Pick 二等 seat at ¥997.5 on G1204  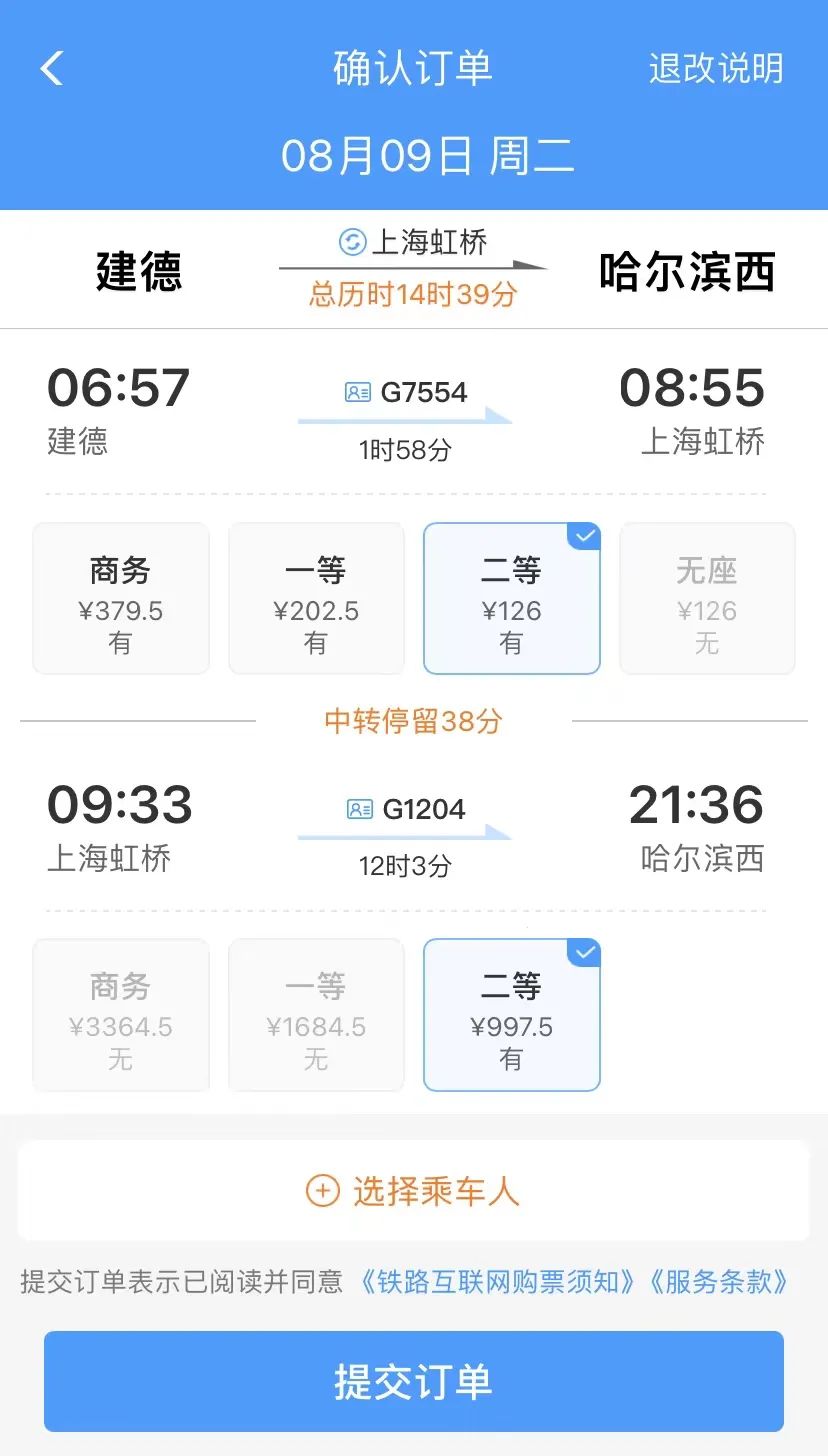pos(512,1014)
